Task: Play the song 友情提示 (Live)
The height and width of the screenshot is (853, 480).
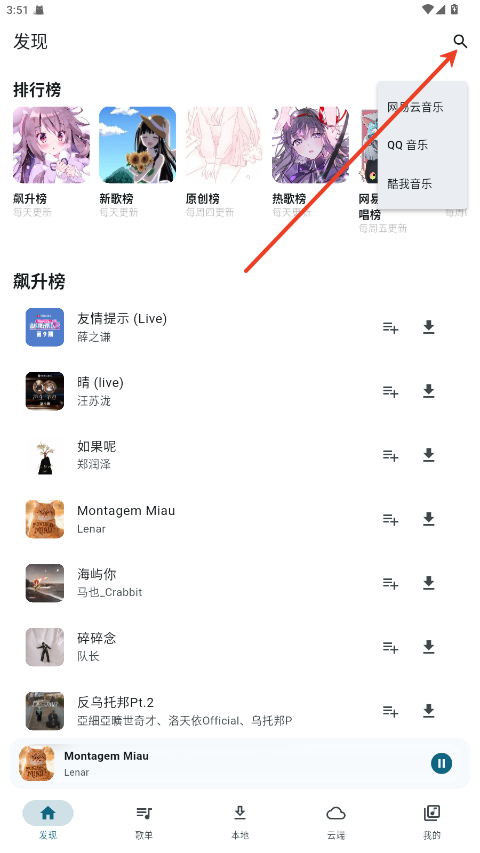Action: point(196,327)
